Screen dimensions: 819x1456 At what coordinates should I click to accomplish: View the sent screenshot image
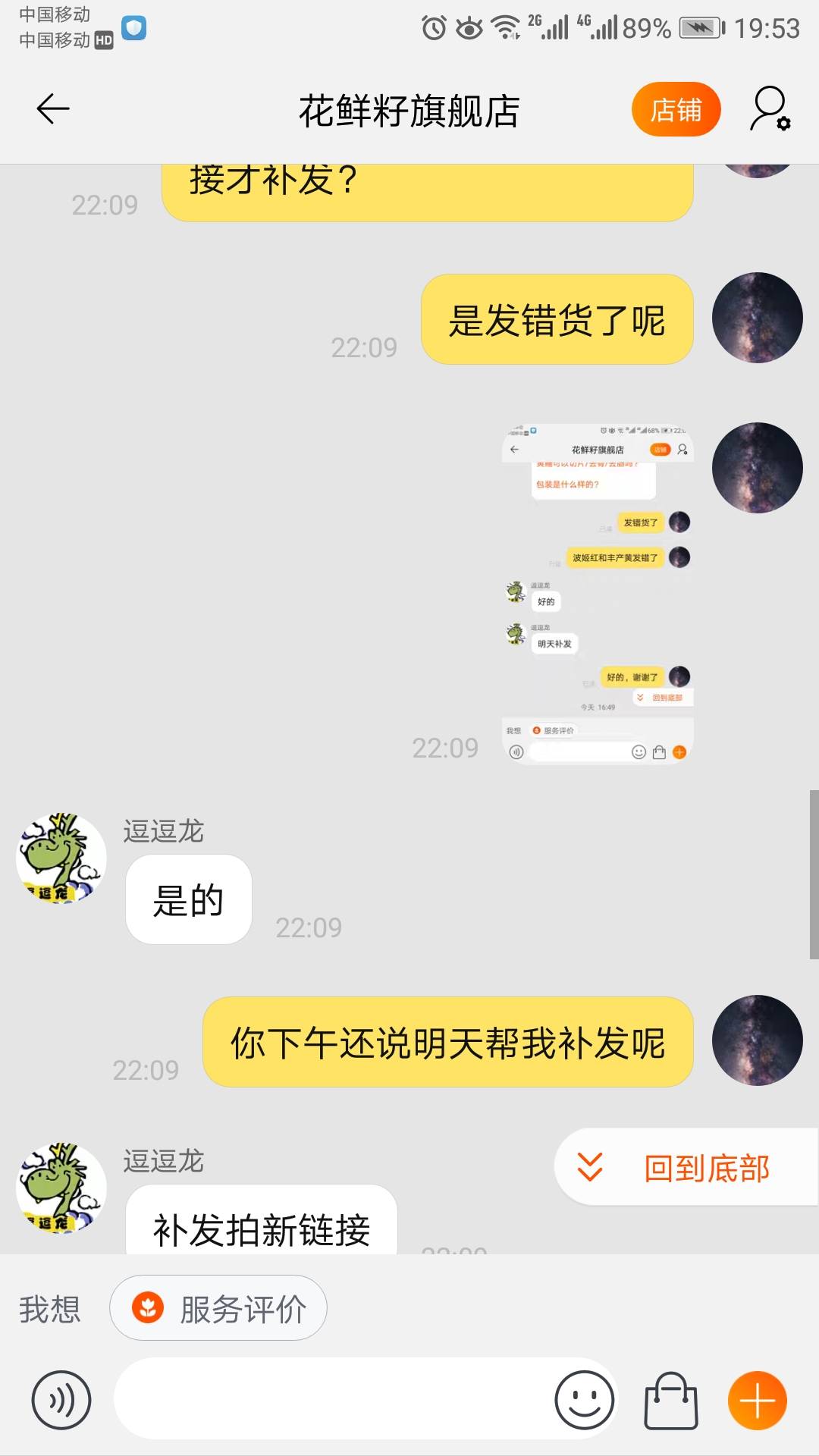coord(598,593)
